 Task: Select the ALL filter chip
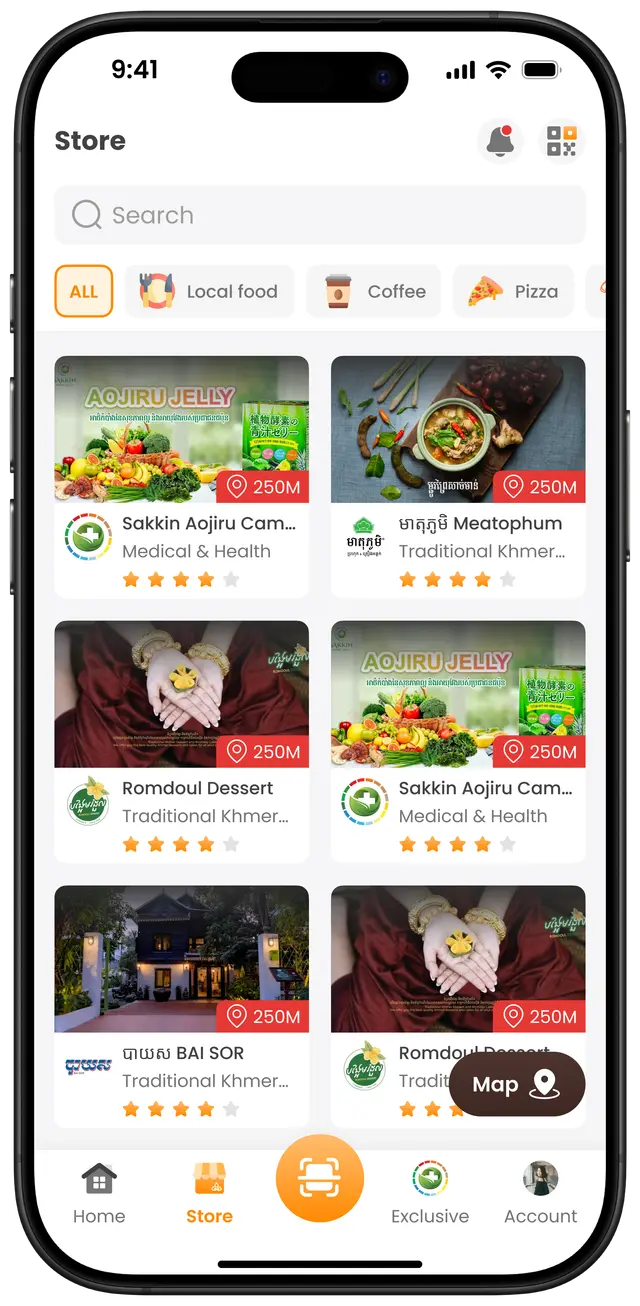[x=84, y=291]
